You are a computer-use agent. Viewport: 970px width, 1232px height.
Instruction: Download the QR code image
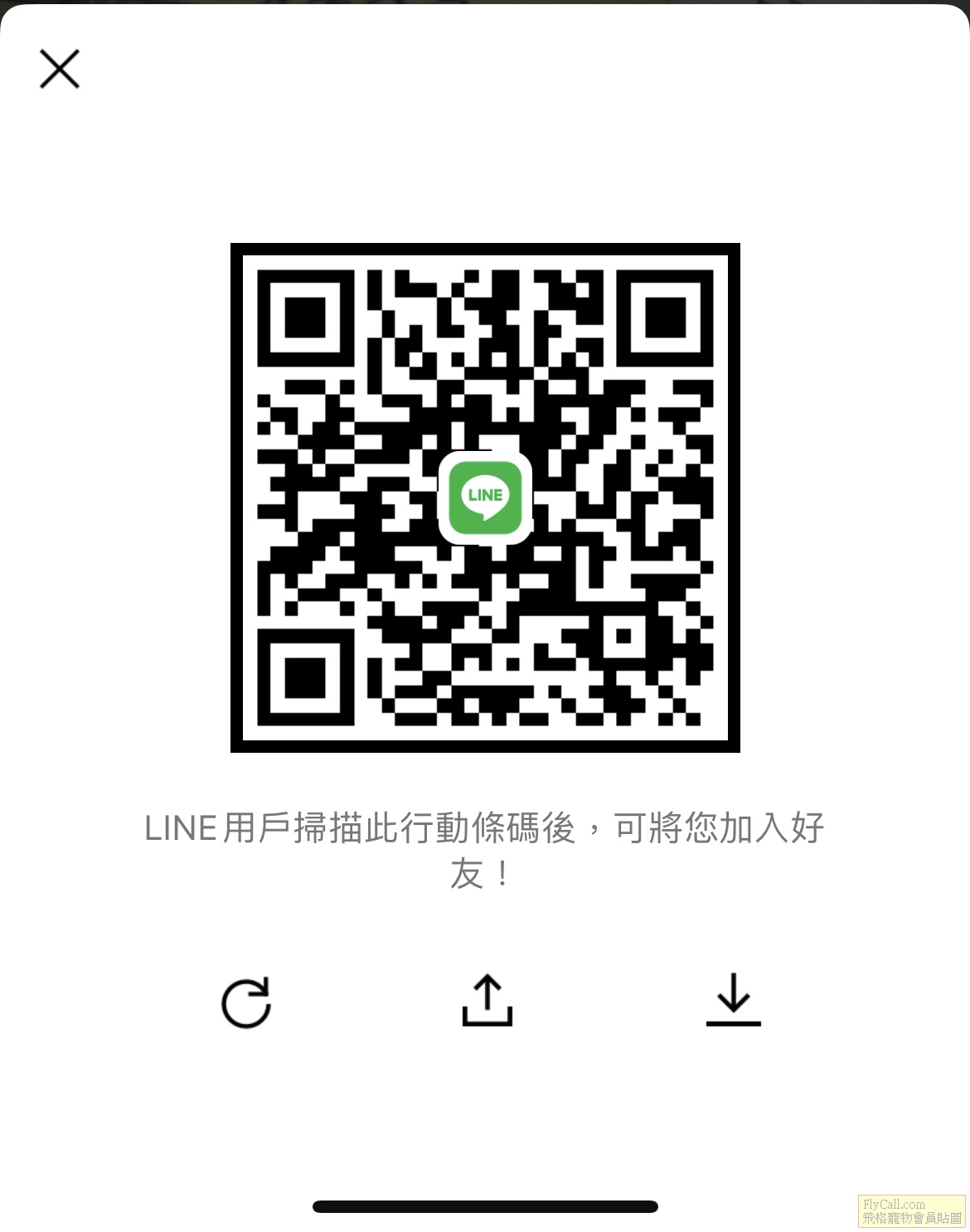[733, 1000]
